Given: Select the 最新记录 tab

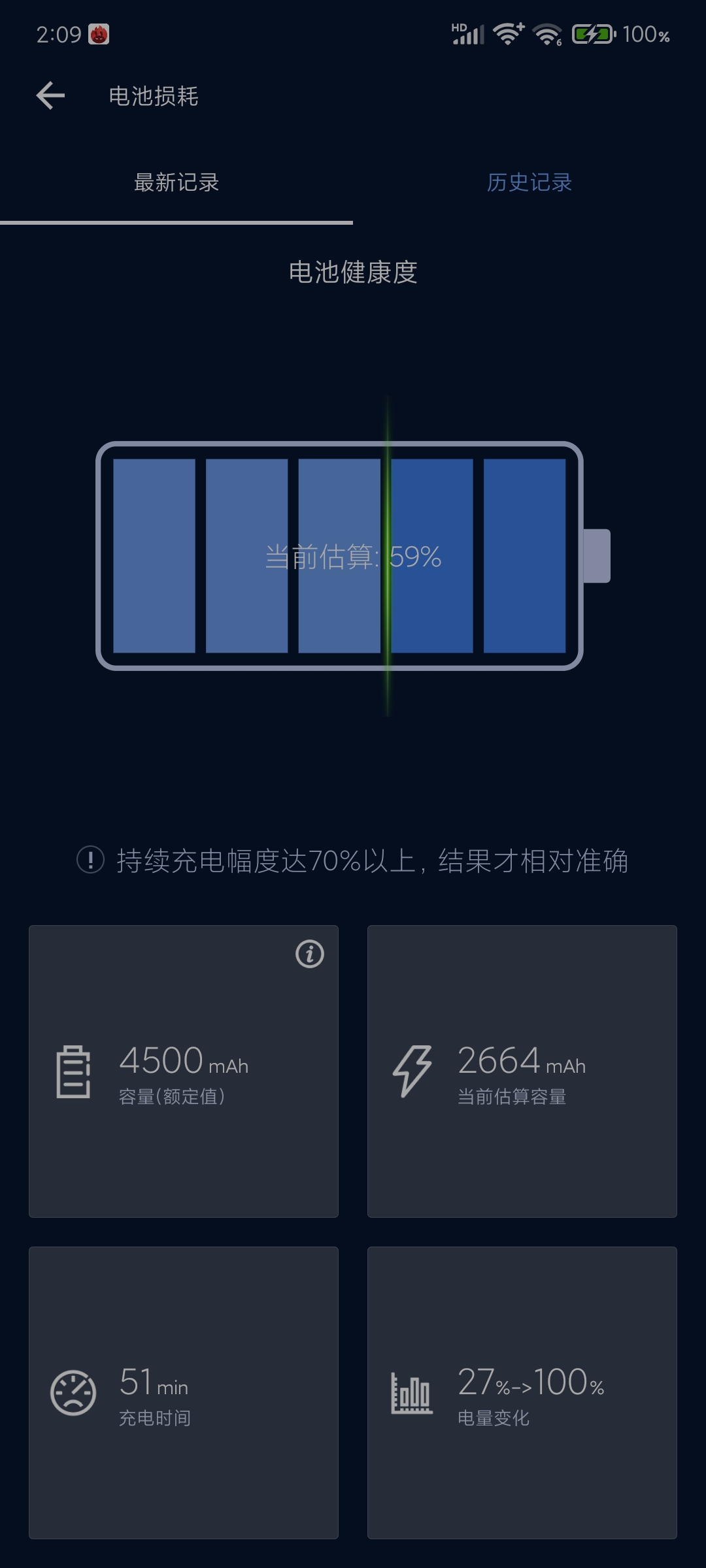Looking at the screenshot, I should coord(176,182).
